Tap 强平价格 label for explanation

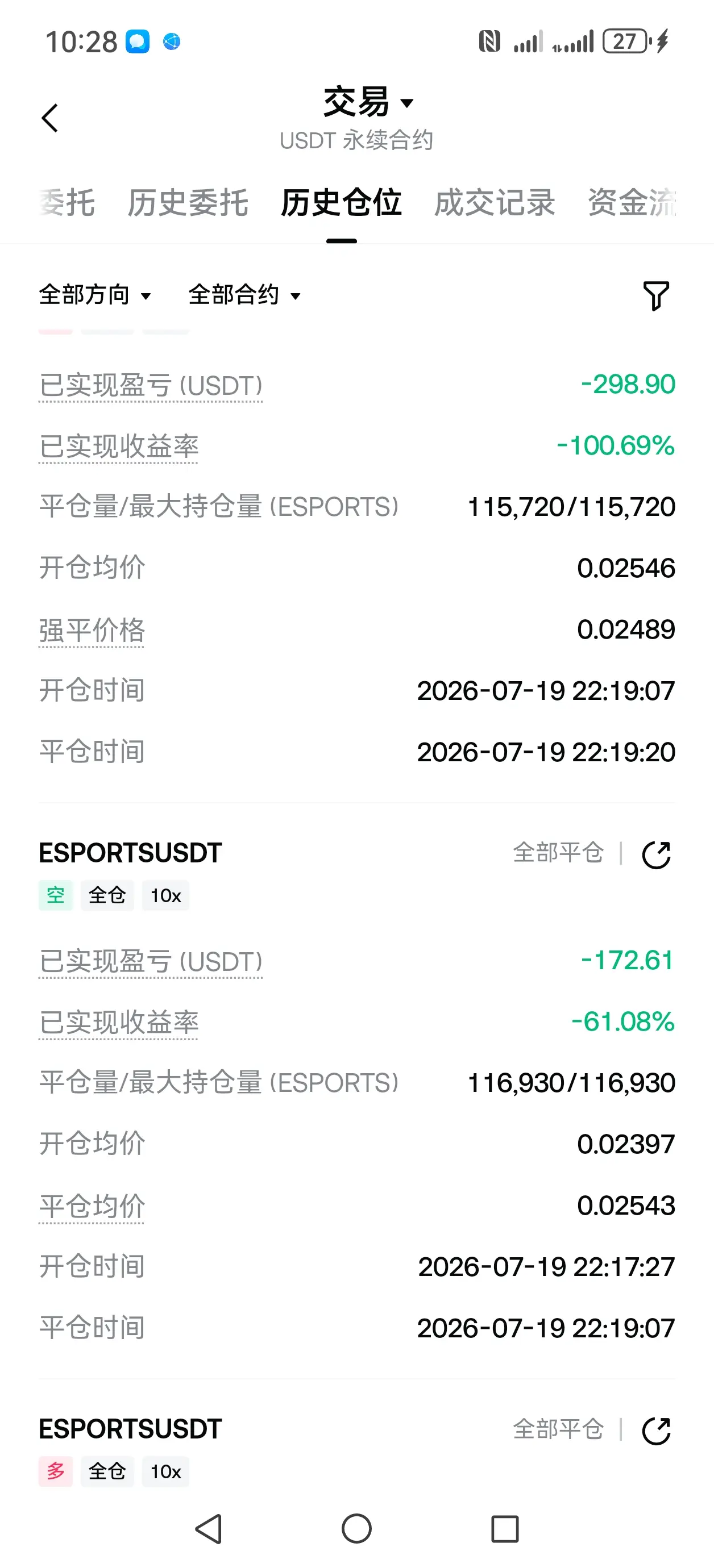coord(92,631)
